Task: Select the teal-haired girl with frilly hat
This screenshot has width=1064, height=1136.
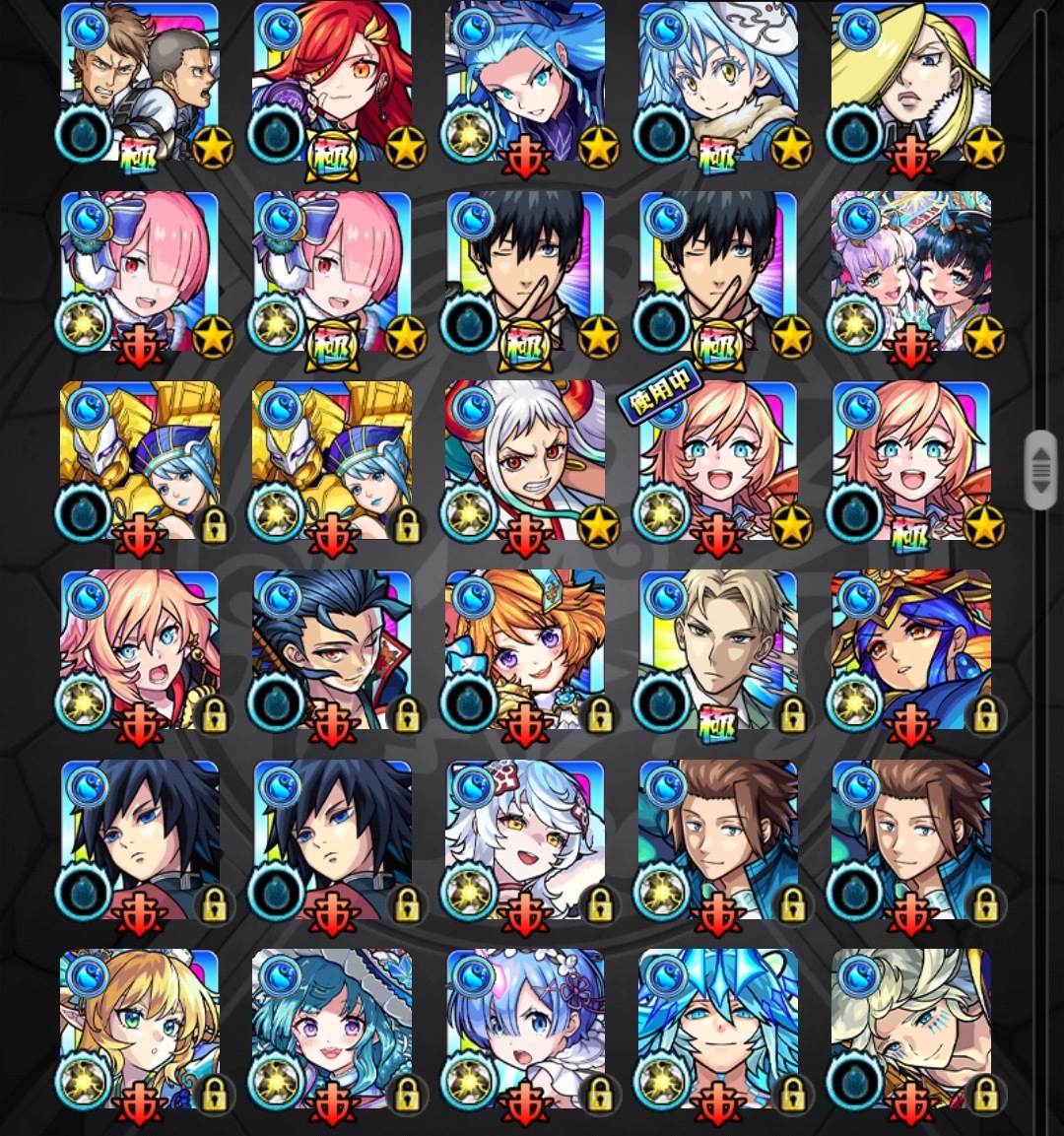Action: point(332,1030)
